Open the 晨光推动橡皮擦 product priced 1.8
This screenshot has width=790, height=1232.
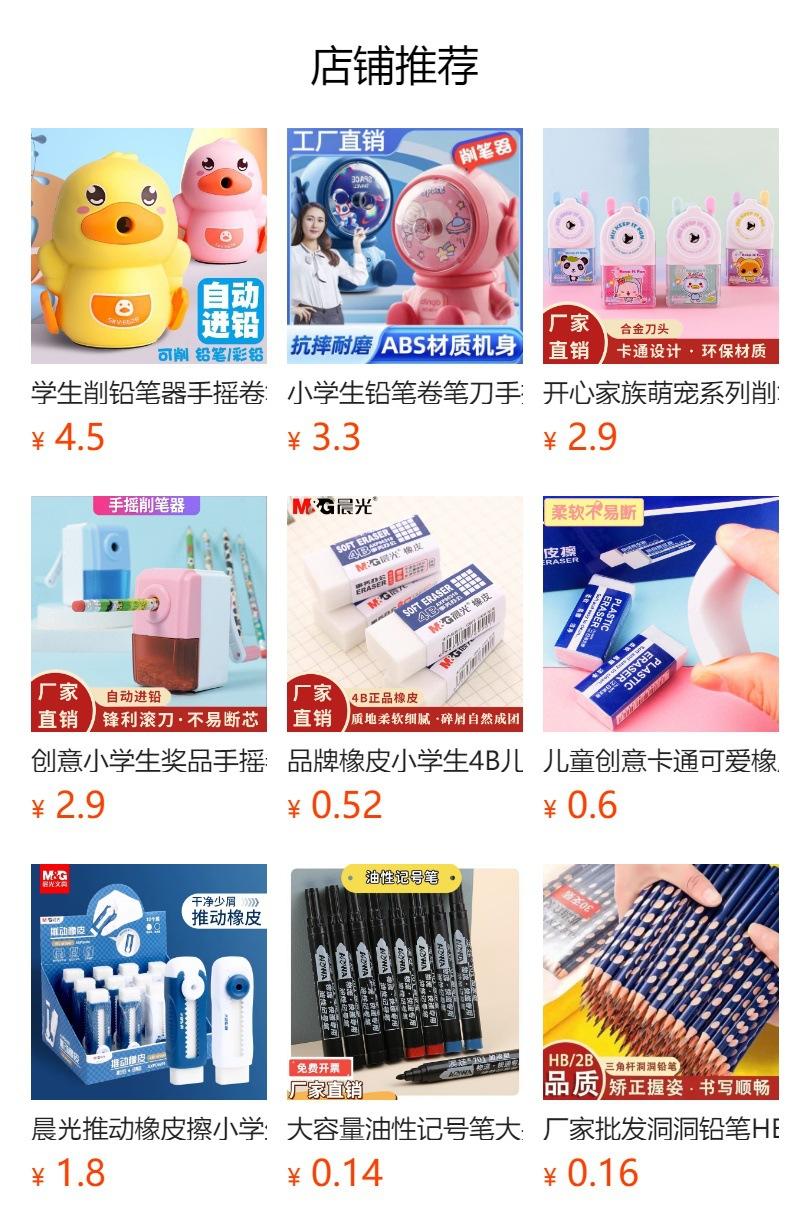pyautogui.click(x=149, y=1028)
